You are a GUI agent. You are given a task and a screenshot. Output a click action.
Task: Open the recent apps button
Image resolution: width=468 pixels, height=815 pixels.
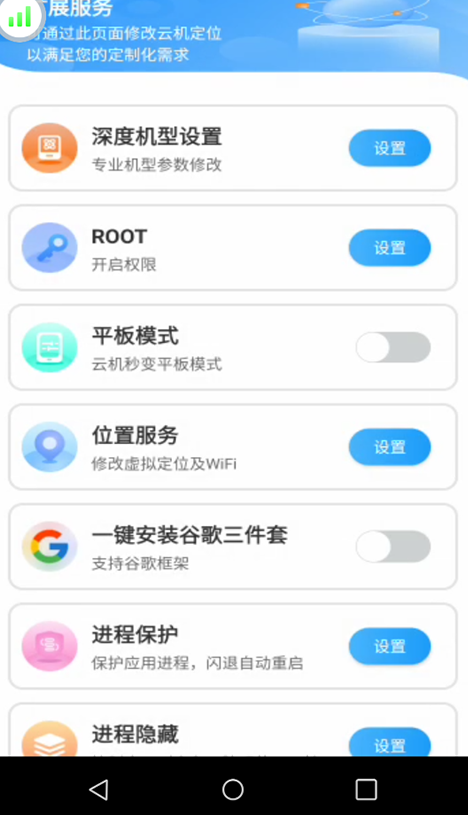tap(366, 790)
